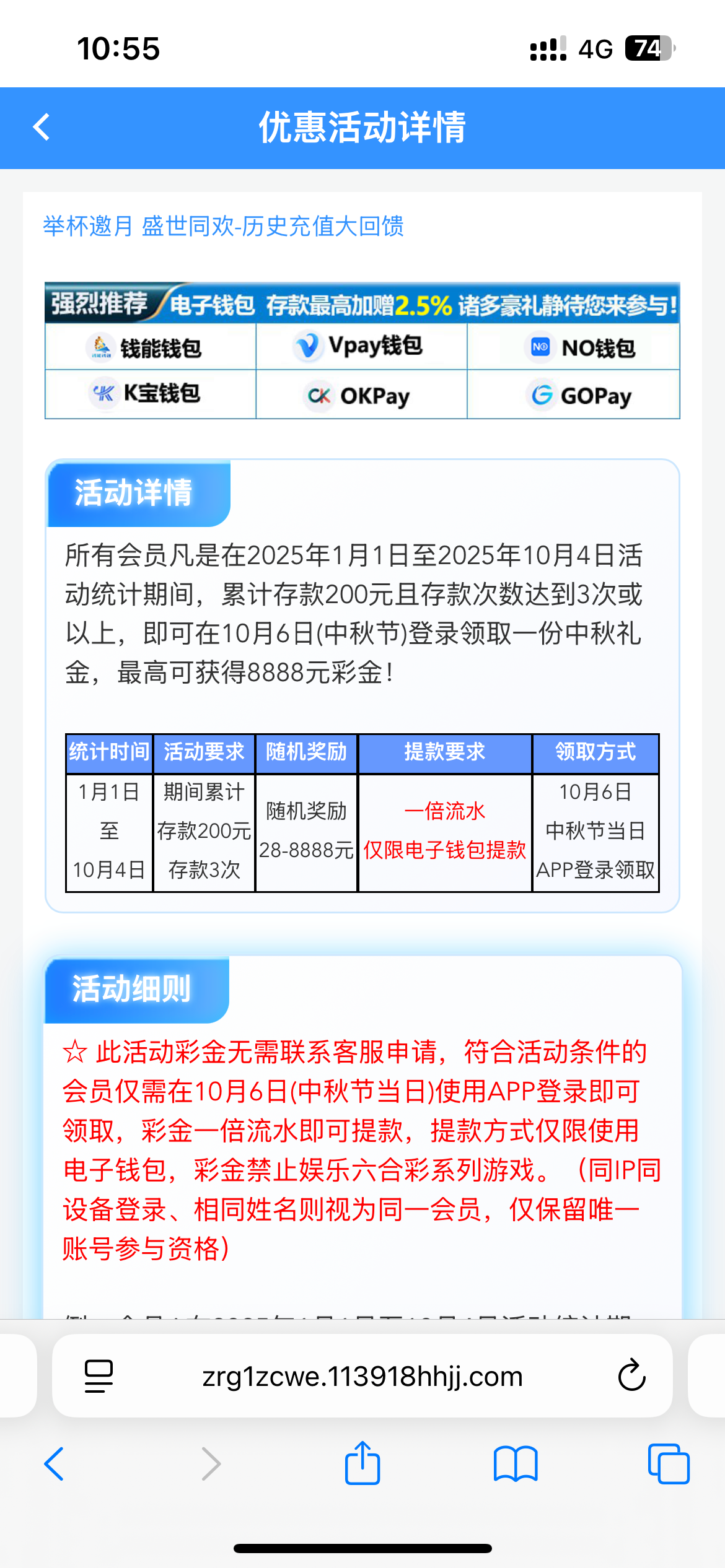
Task: Tap the URL address field
Action: point(362,1376)
